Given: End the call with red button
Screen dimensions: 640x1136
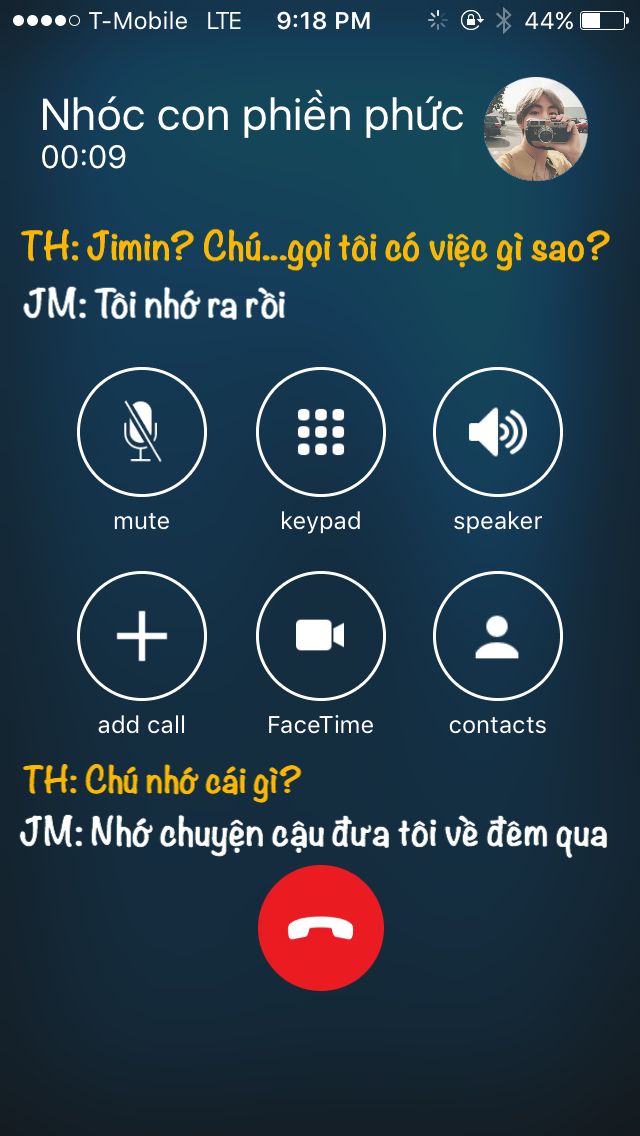Looking at the screenshot, I should (x=321, y=928).
